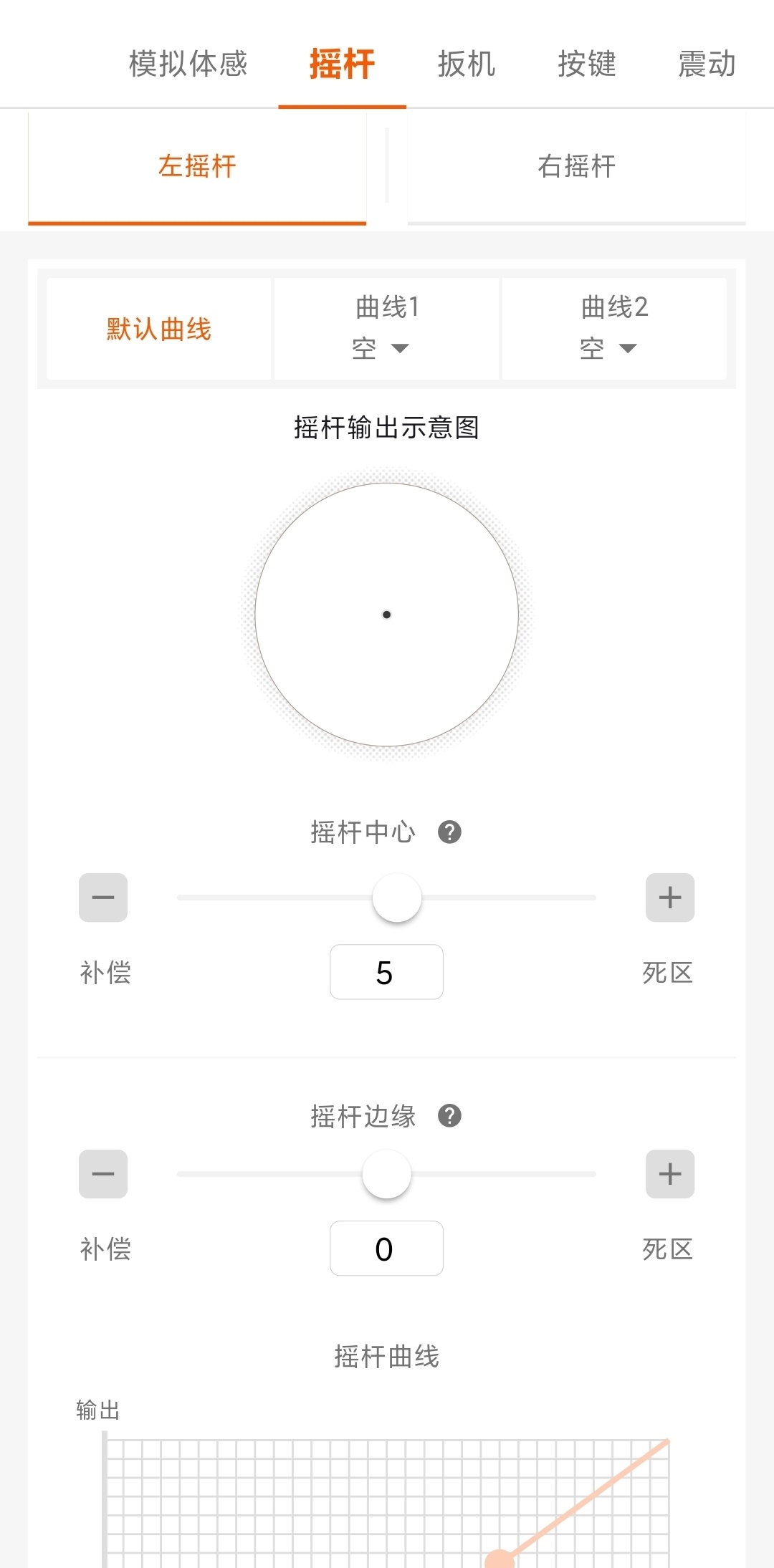Image resolution: width=774 pixels, height=1568 pixels.
Task: Expand the 曲线1 dropdown
Action: [387, 330]
